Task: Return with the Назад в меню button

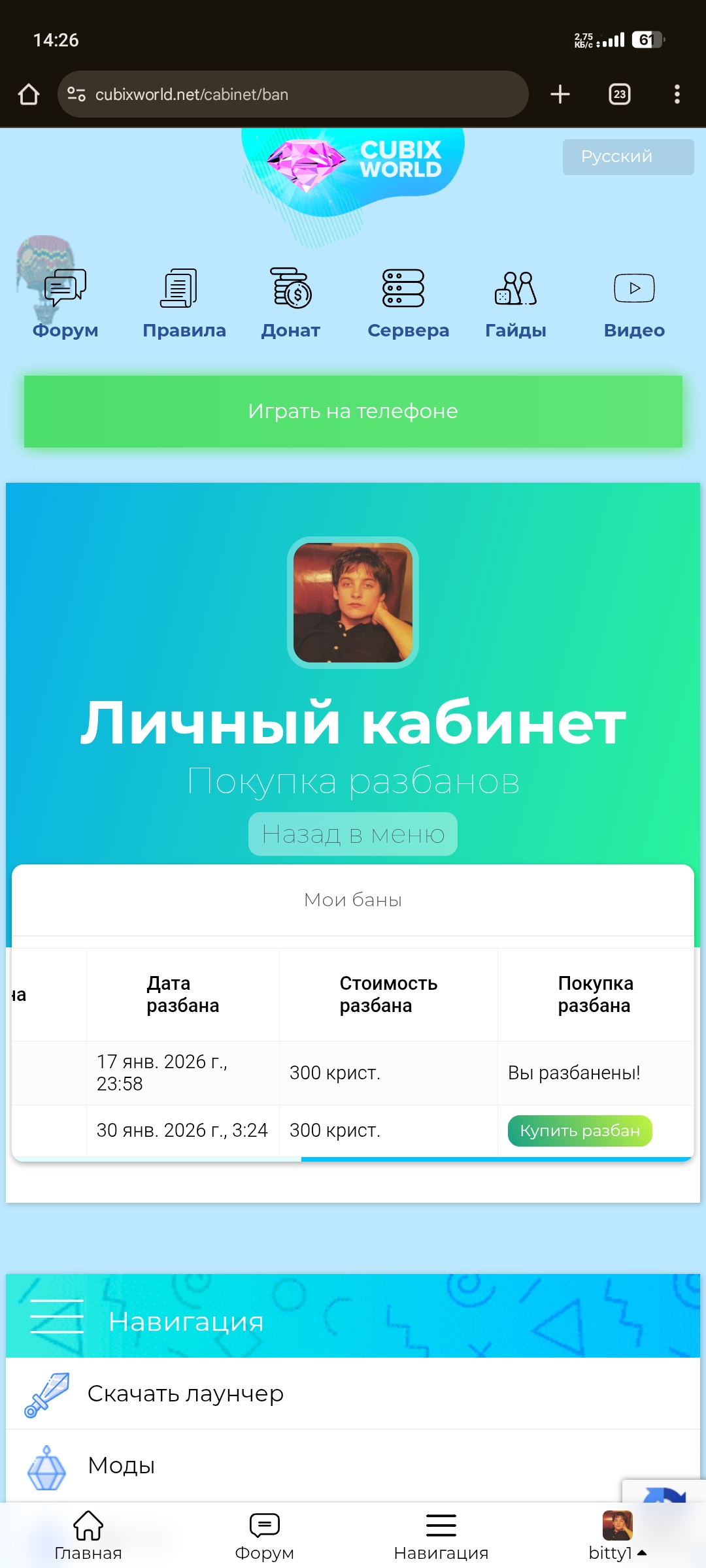Action: click(x=353, y=834)
